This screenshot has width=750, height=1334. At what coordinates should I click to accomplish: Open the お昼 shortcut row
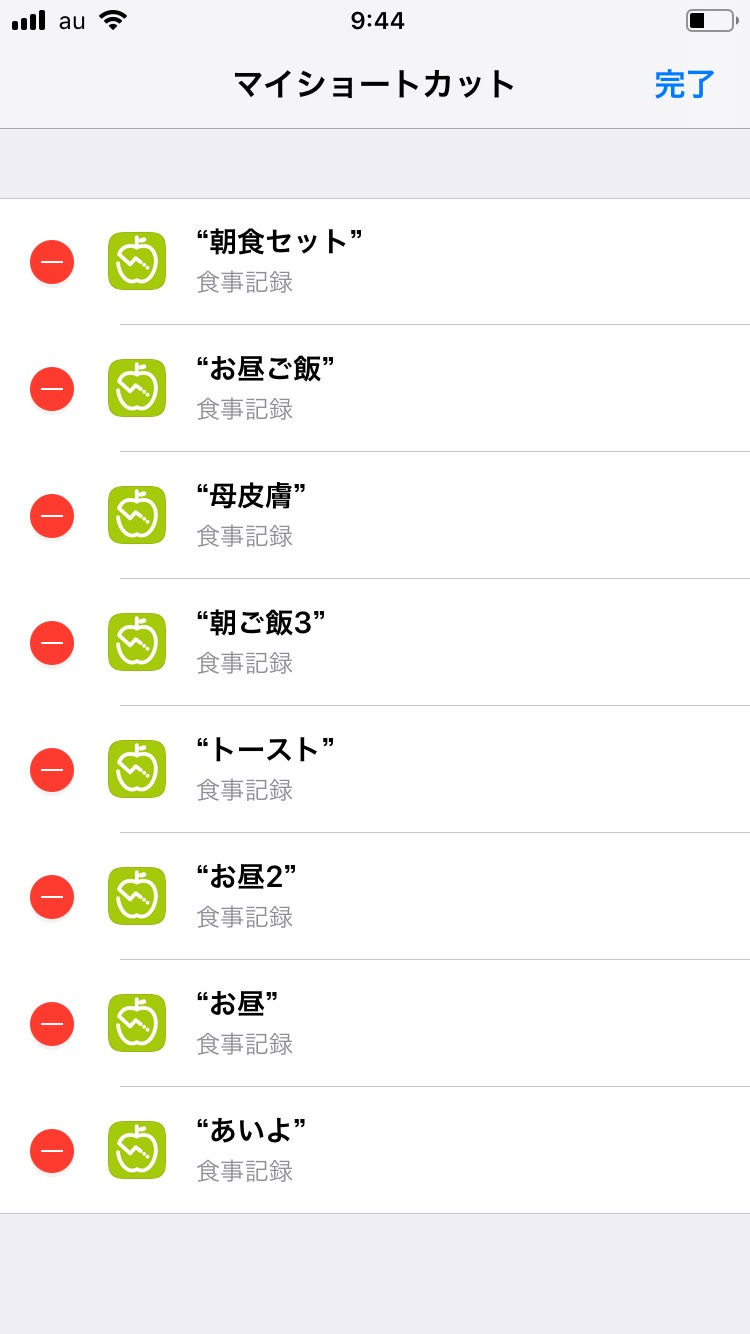[x=375, y=1023]
